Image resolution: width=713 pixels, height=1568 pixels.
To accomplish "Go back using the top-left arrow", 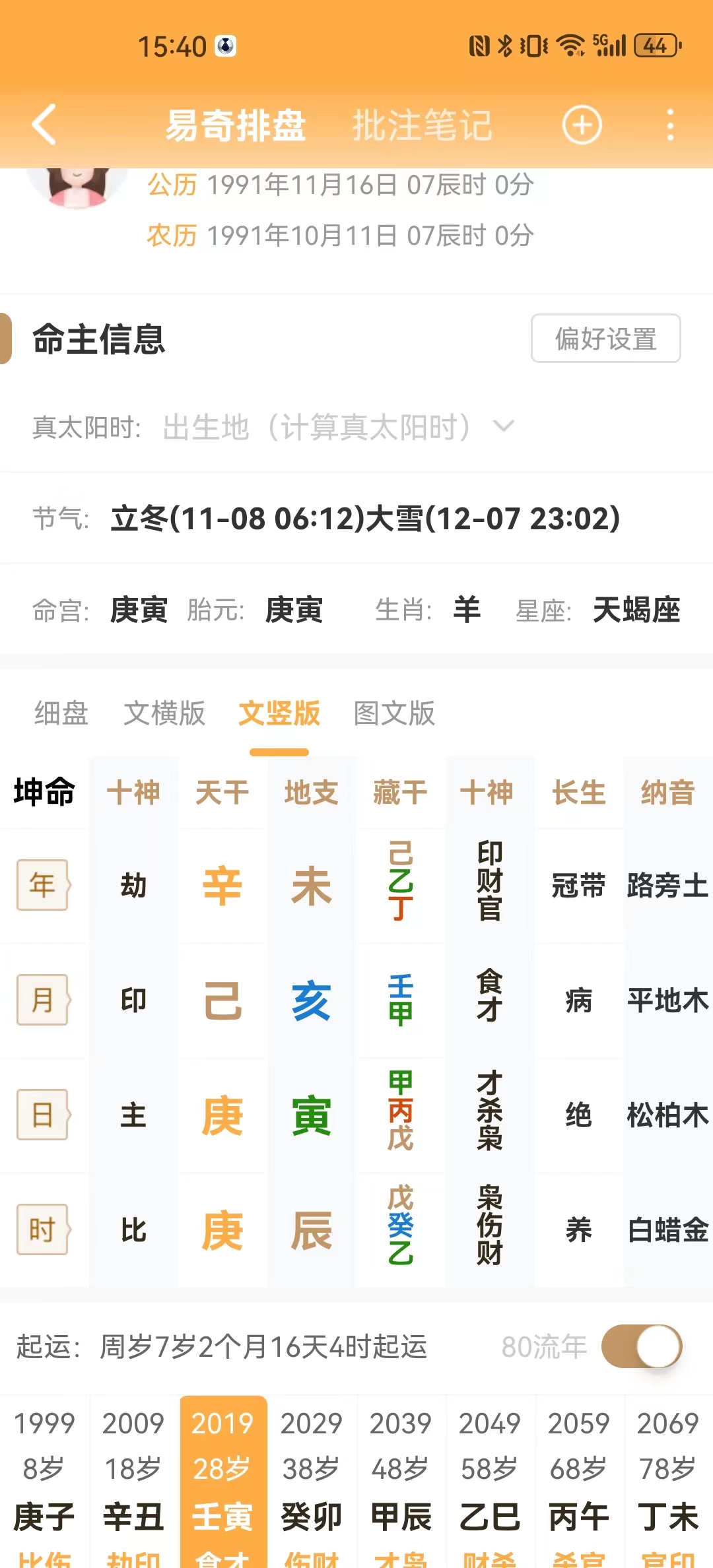I will 44,124.
